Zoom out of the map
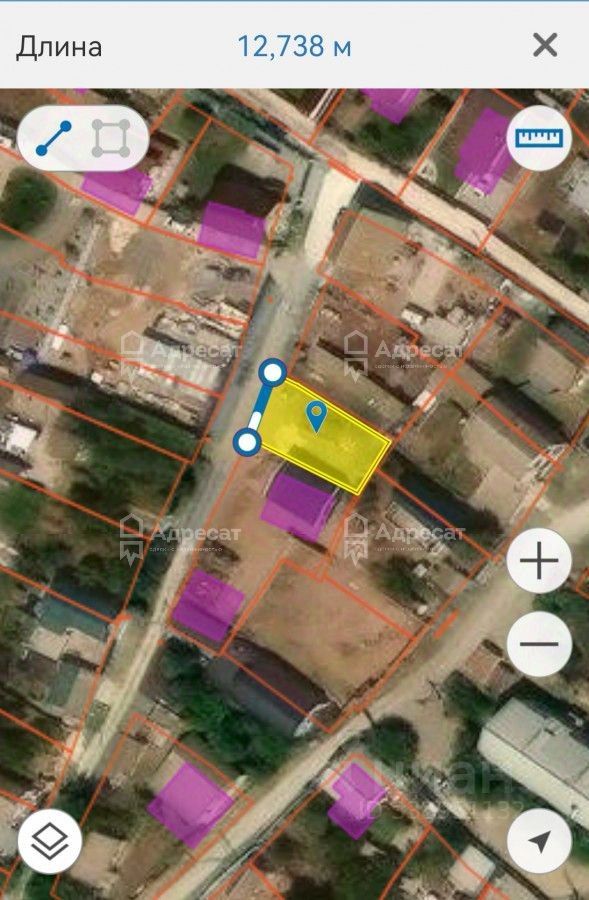Image resolution: width=589 pixels, height=900 pixels. (539, 644)
